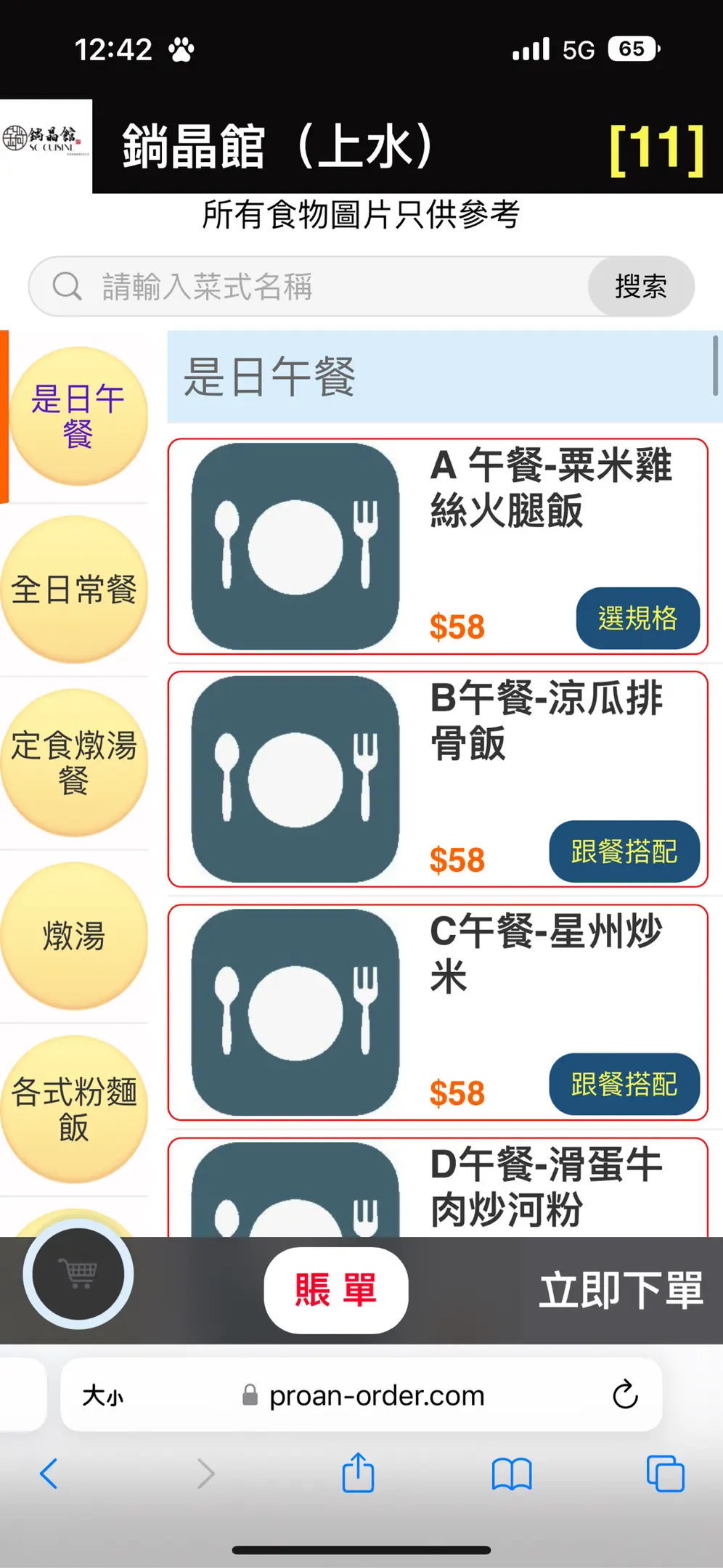The width and height of the screenshot is (723, 1568).
Task: Open Safari bookmarks
Action: [x=511, y=1474]
